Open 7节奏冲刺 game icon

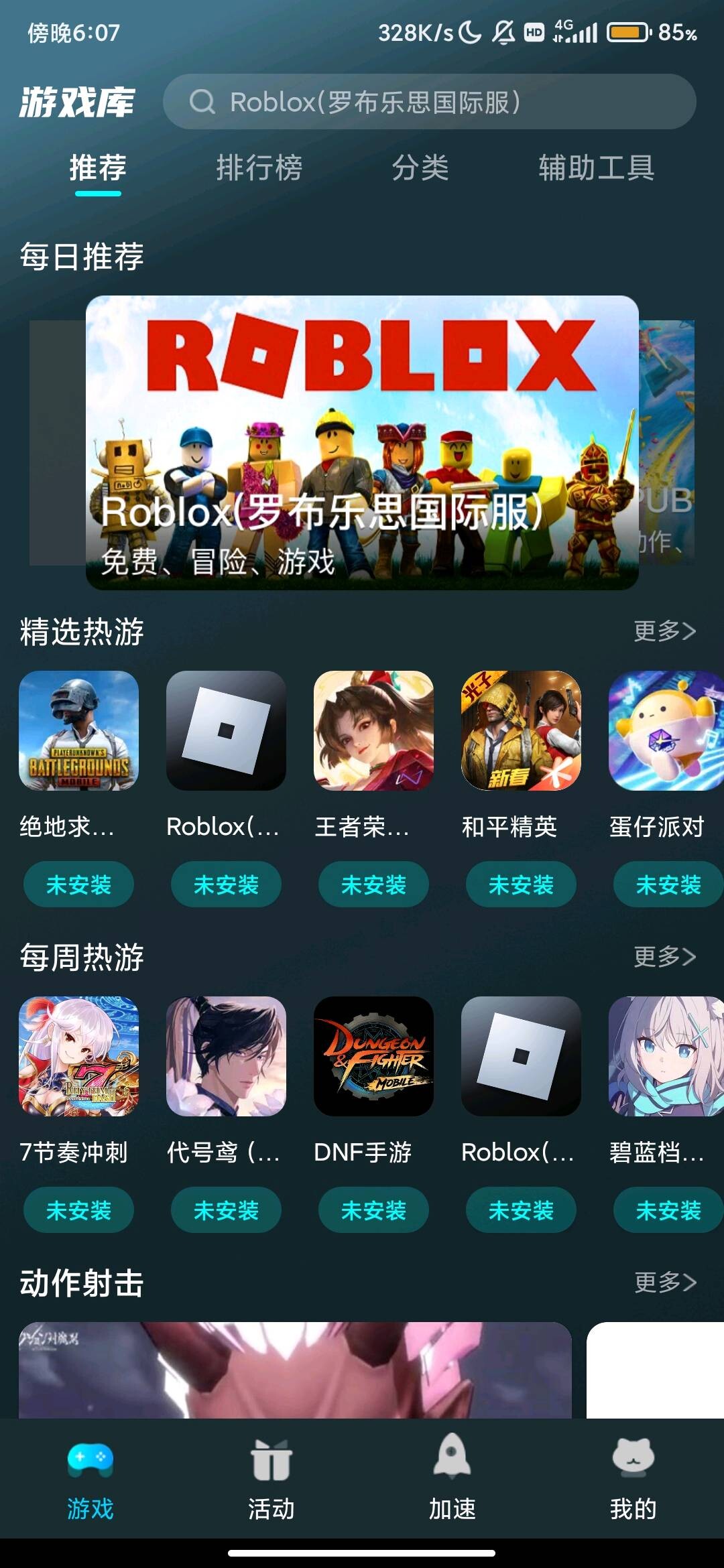[x=79, y=1056]
